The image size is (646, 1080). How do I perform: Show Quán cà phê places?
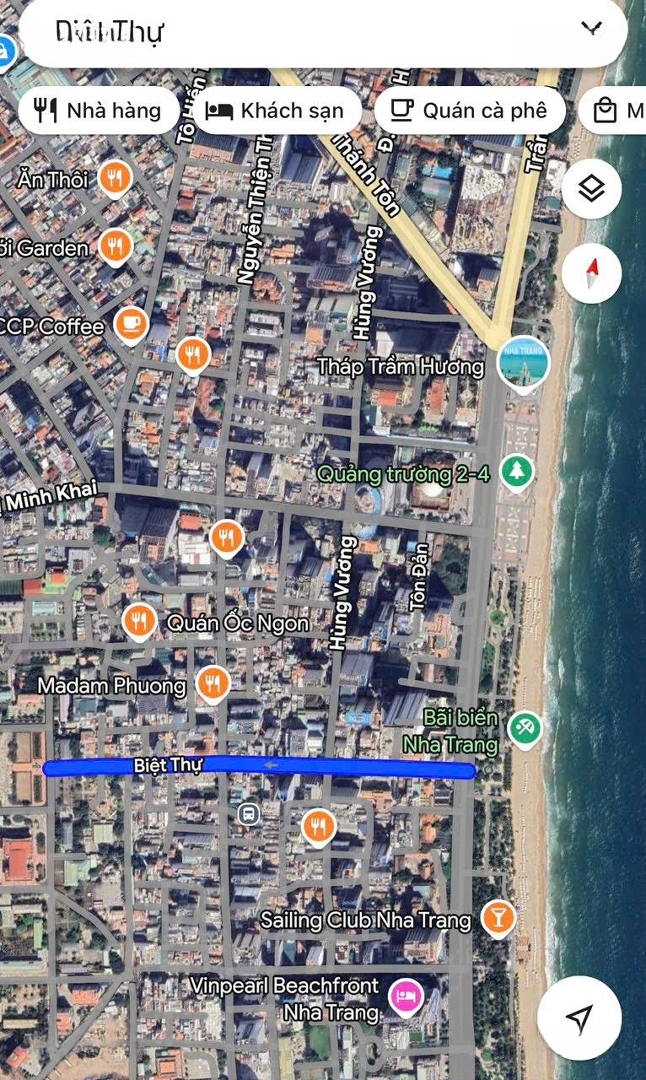pyautogui.click(x=470, y=110)
